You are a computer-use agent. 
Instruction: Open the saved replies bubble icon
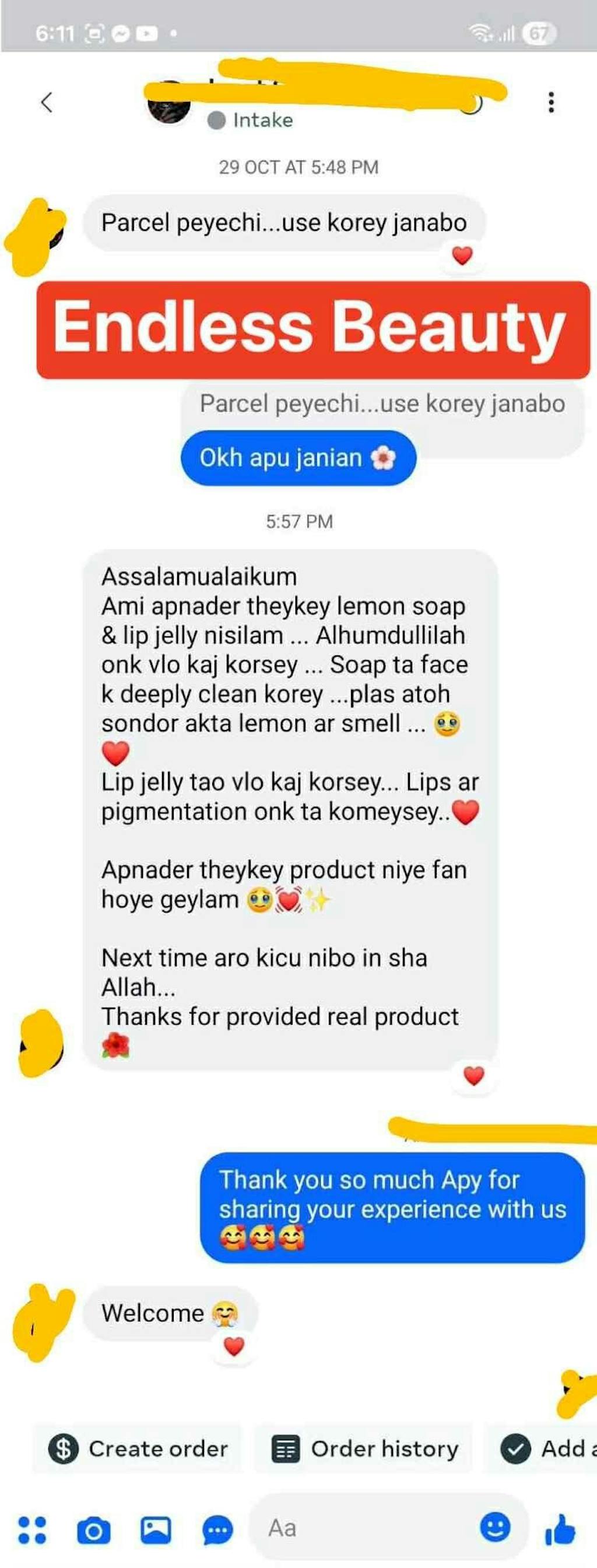(x=217, y=1530)
